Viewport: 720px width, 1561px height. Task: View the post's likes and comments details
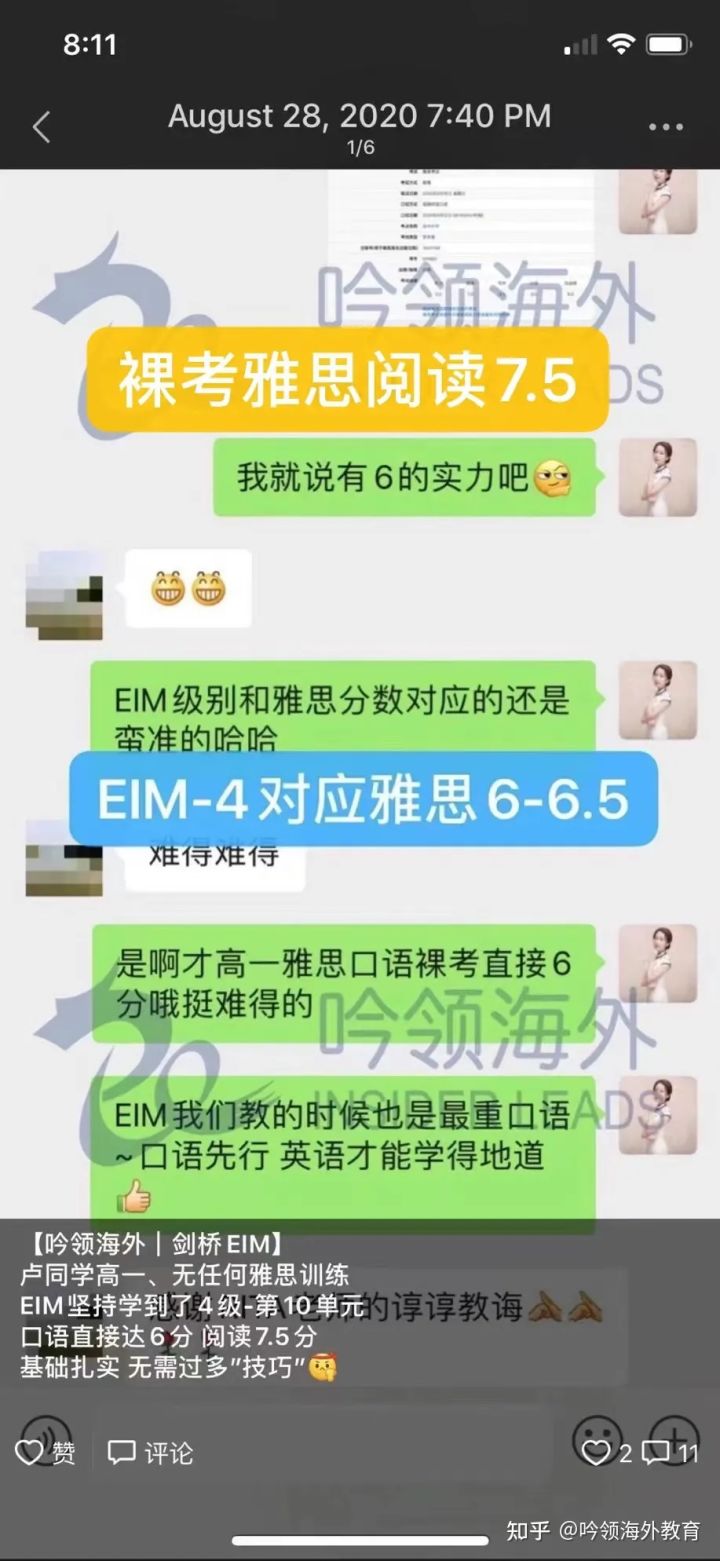click(640, 1452)
